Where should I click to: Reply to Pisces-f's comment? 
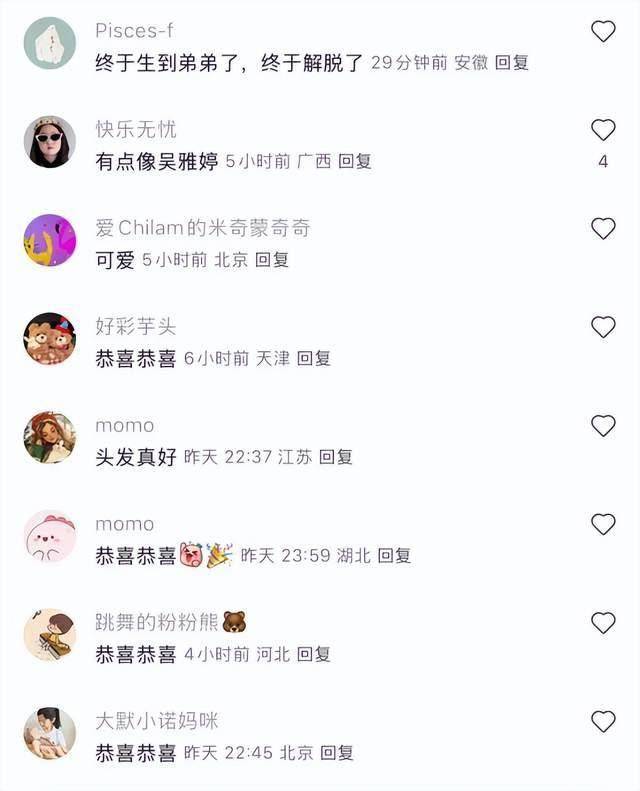click(x=512, y=62)
